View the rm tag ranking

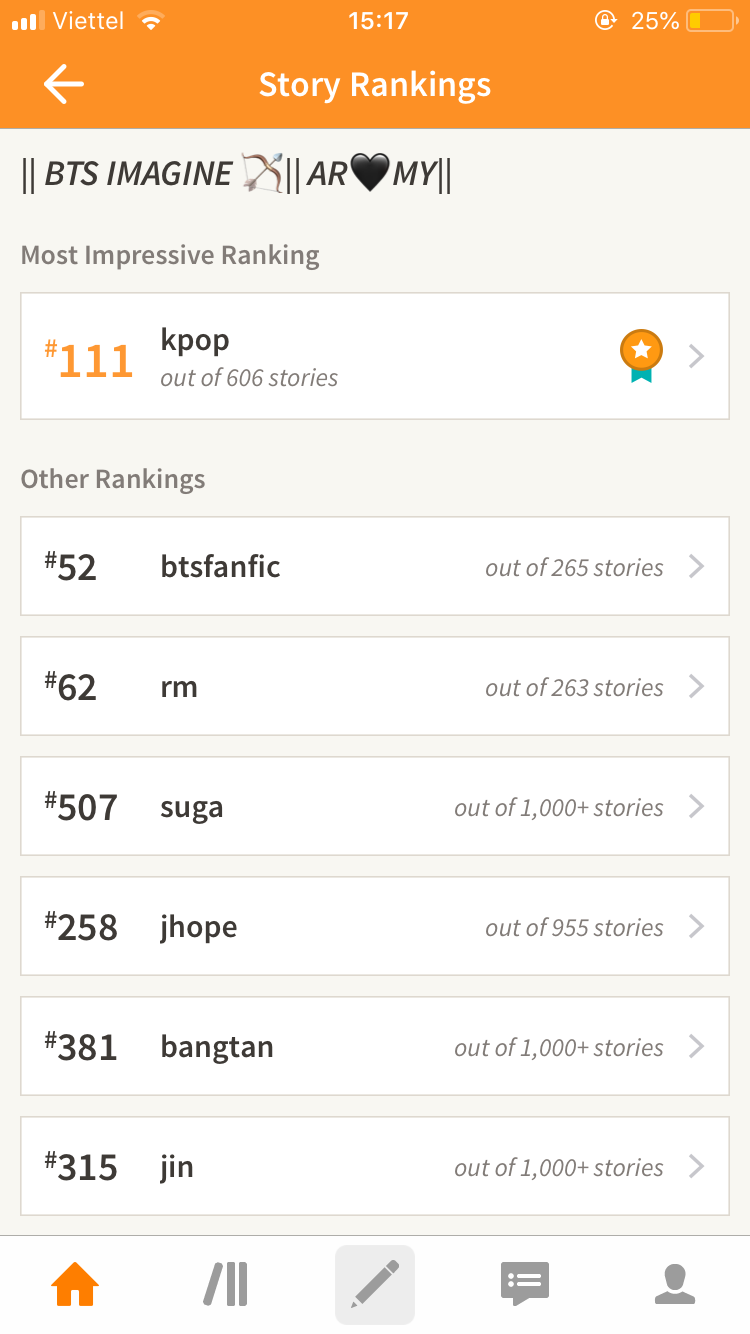tap(374, 686)
